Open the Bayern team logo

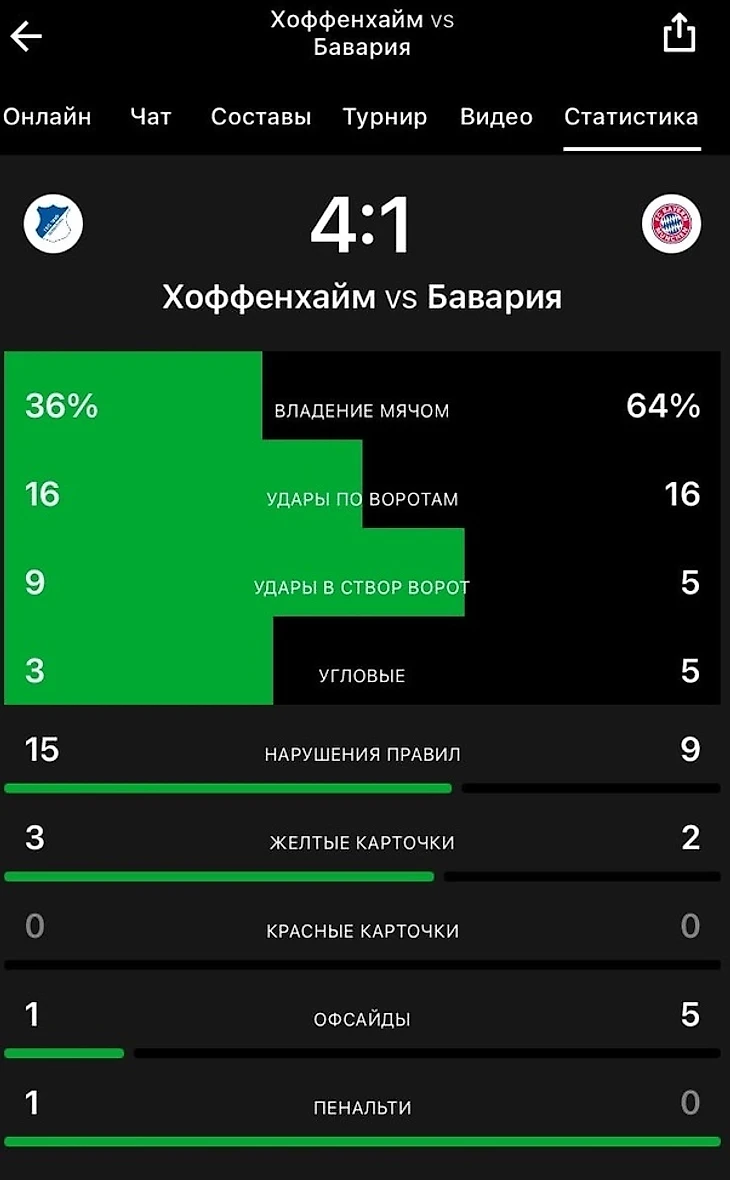click(671, 224)
